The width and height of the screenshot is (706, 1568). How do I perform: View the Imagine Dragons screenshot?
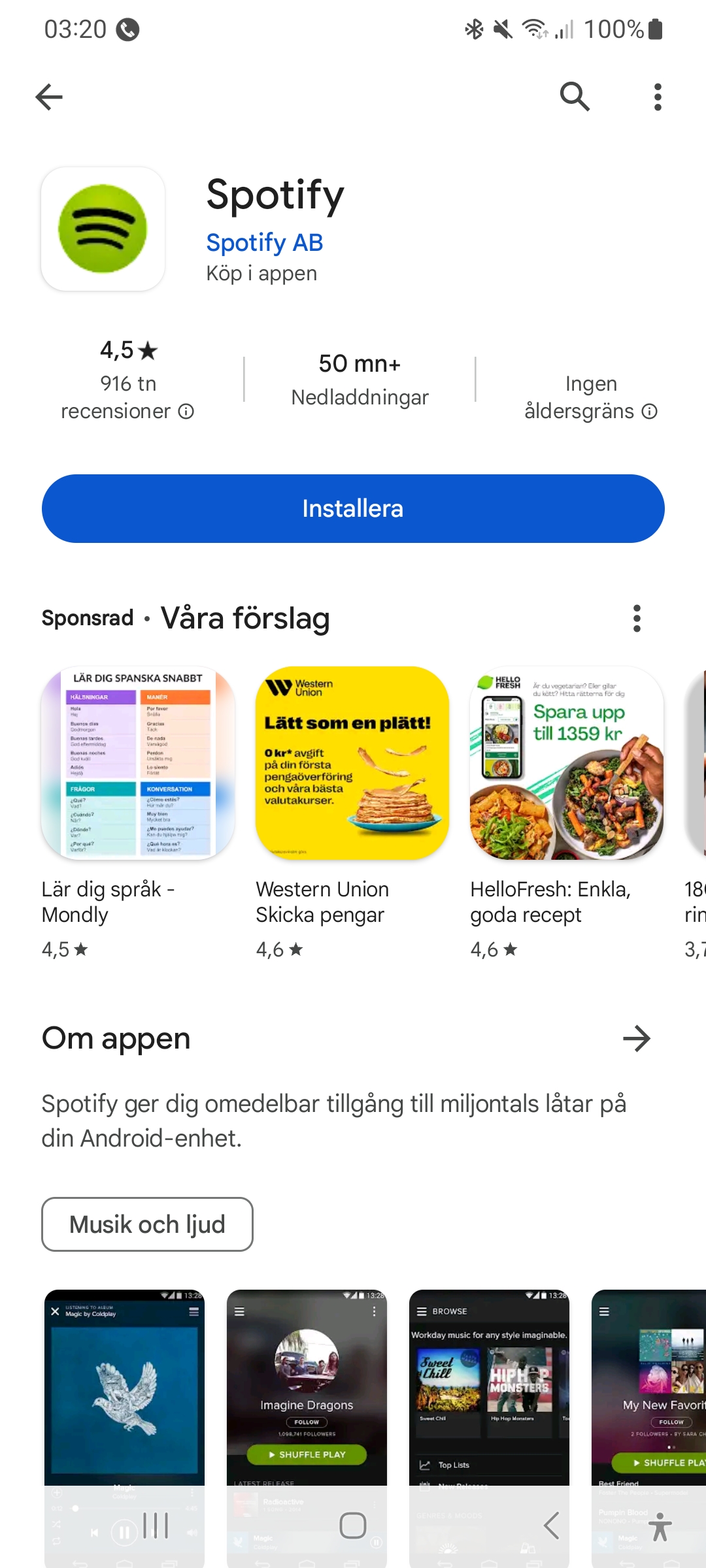coord(307,1385)
